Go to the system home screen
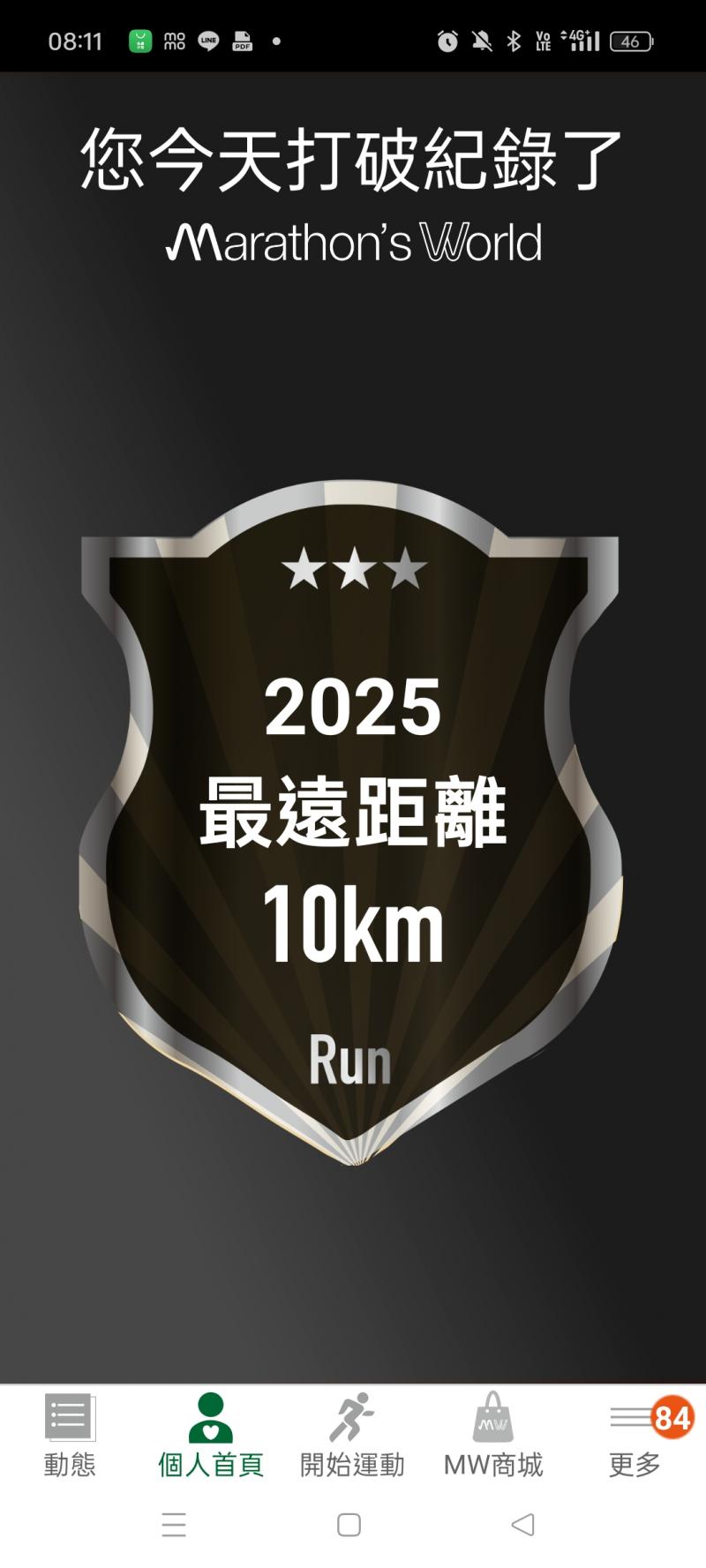This screenshot has height=1568, width=706. pos(349,1524)
